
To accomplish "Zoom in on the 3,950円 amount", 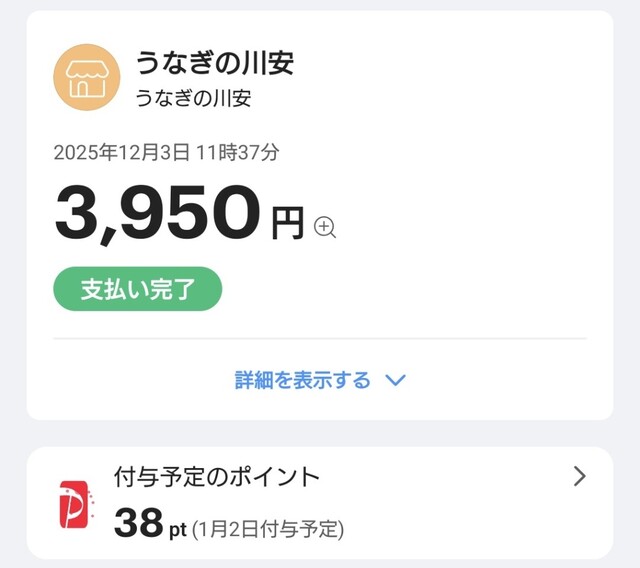I will tap(325, 227).
